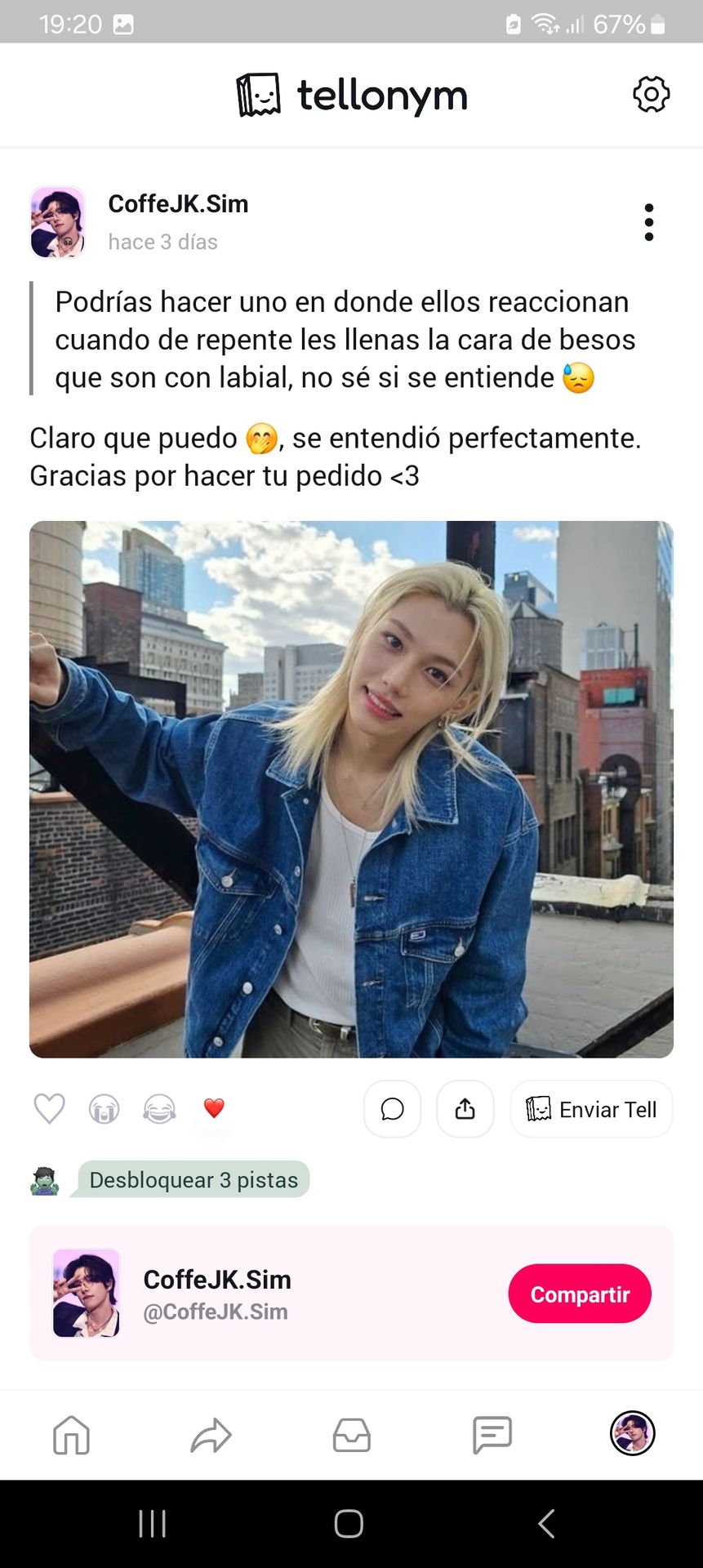The height and width of the screenshot is (1568, 703).
Task: Open the post's three-dot overflow menu
Action: [x=649, y=222]
